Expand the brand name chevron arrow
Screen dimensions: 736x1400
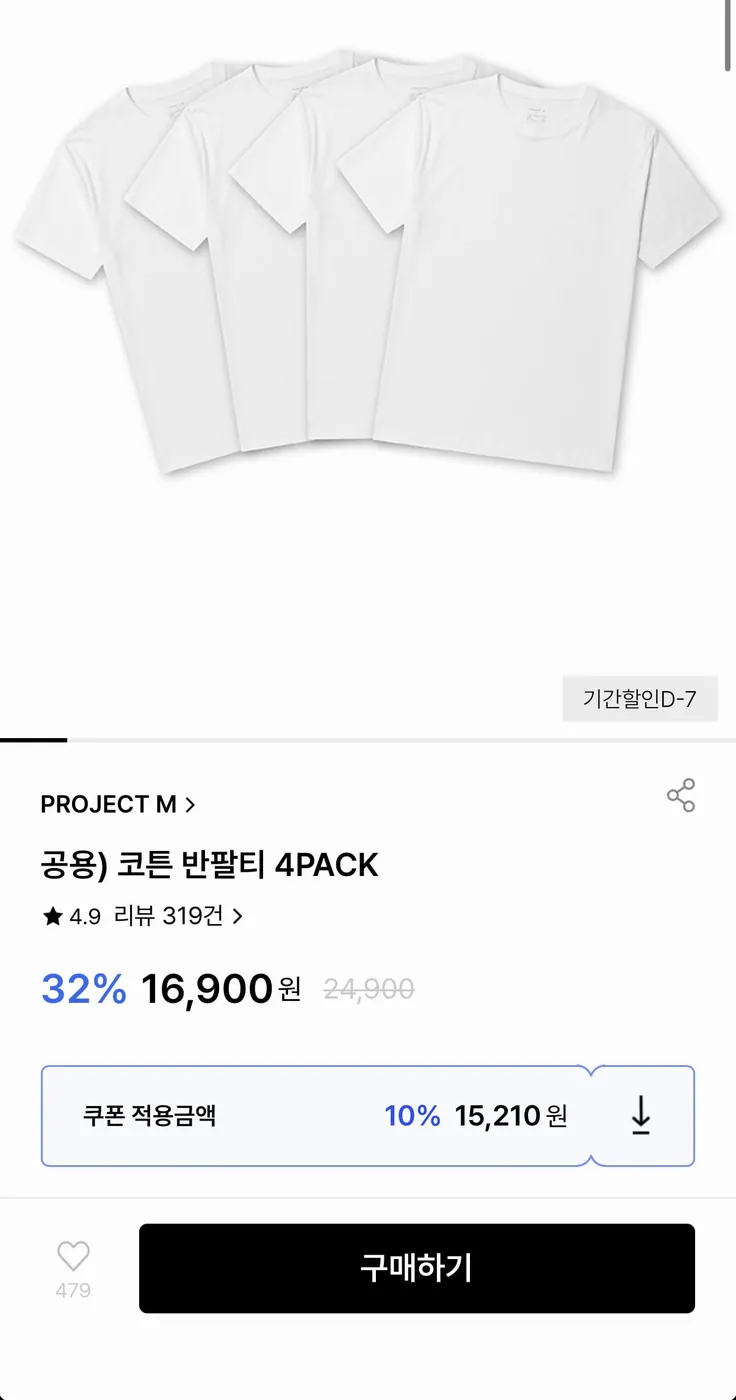(192, 804)
